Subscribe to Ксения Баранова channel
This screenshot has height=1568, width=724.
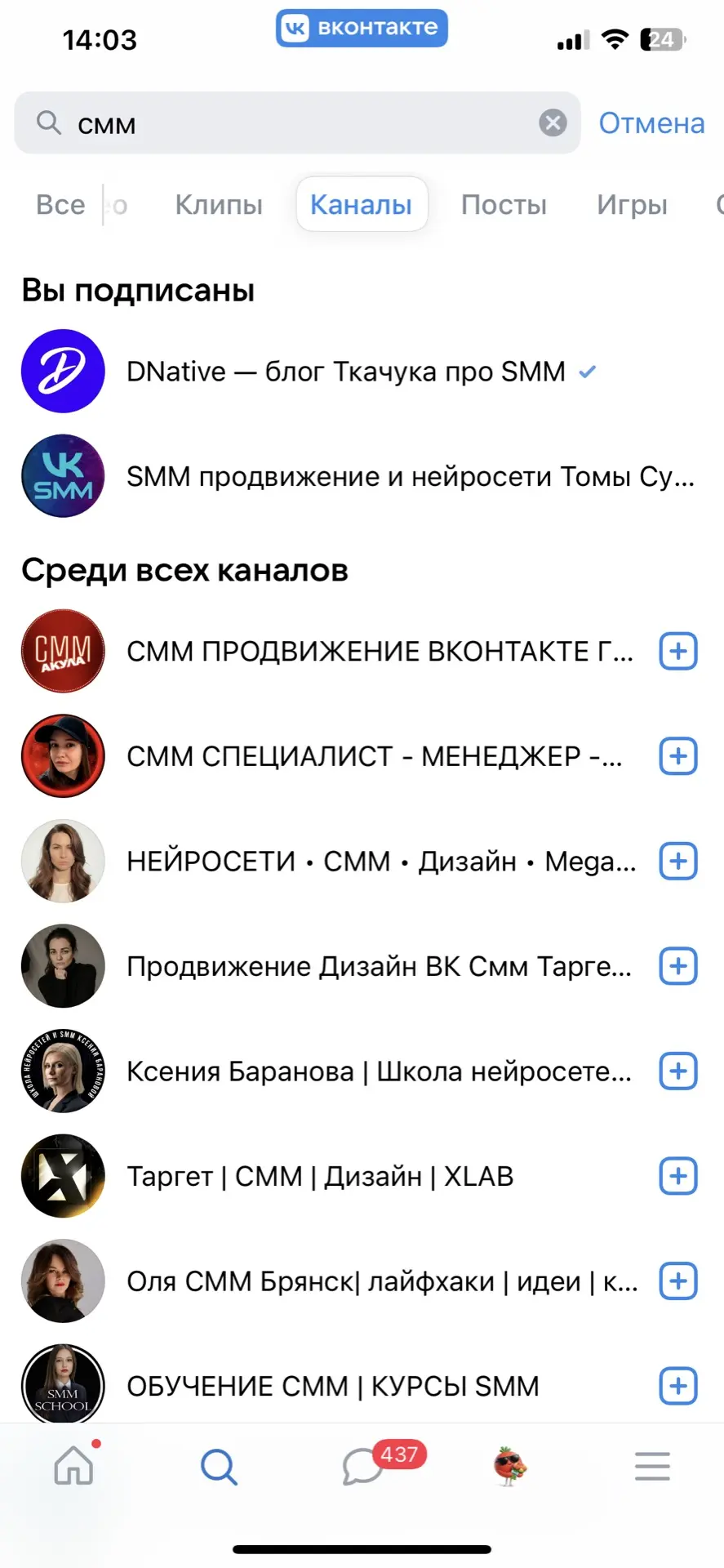[x=677, y=1071]
